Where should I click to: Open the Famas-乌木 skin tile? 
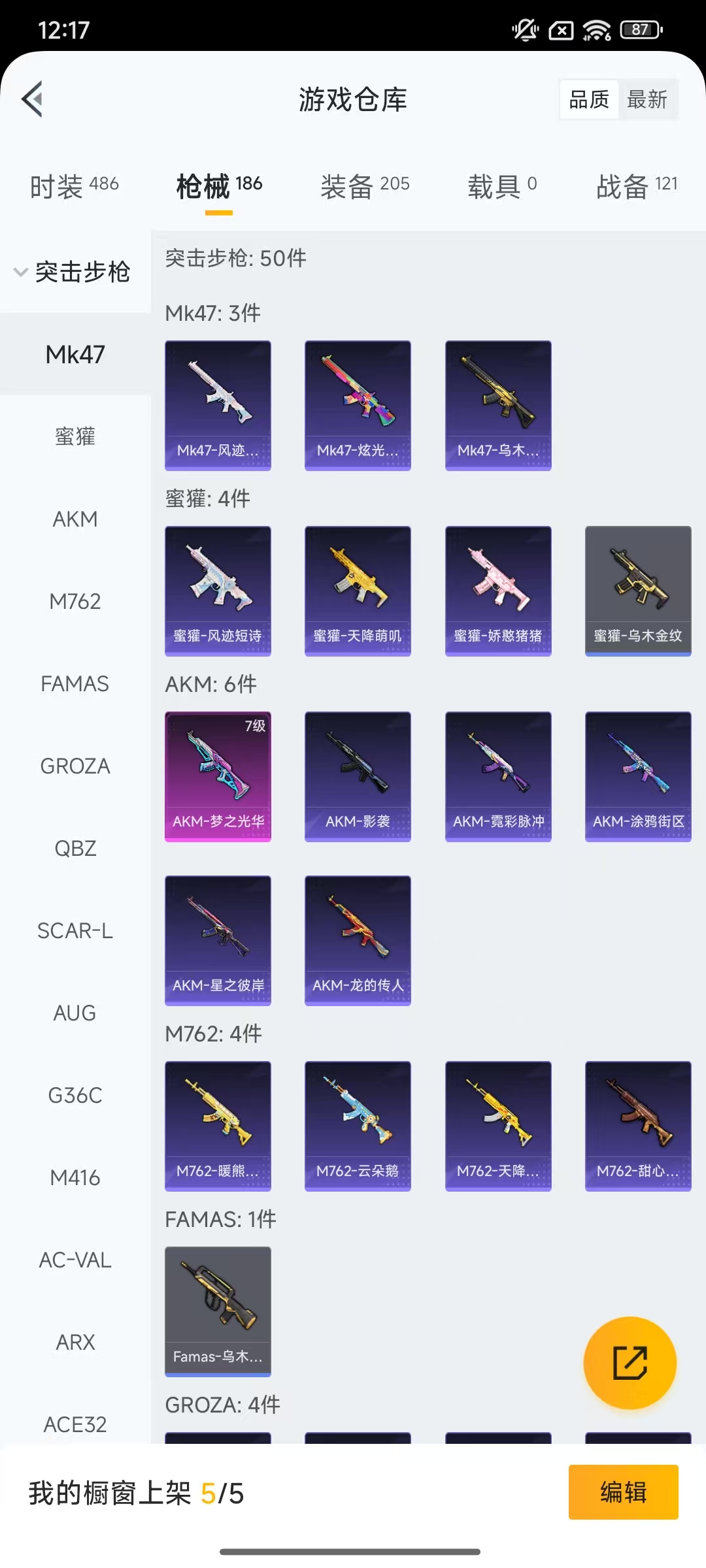point(218,1311)
